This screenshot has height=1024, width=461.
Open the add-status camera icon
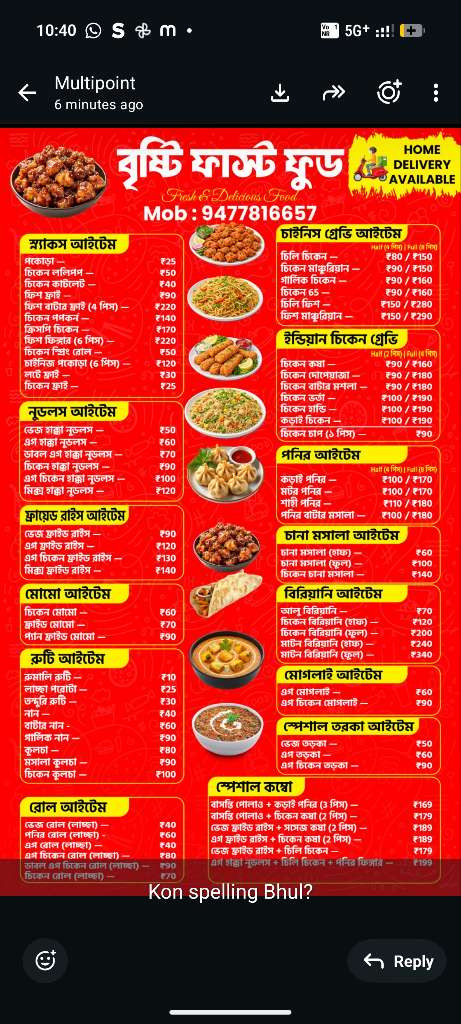tap(389, 93)
